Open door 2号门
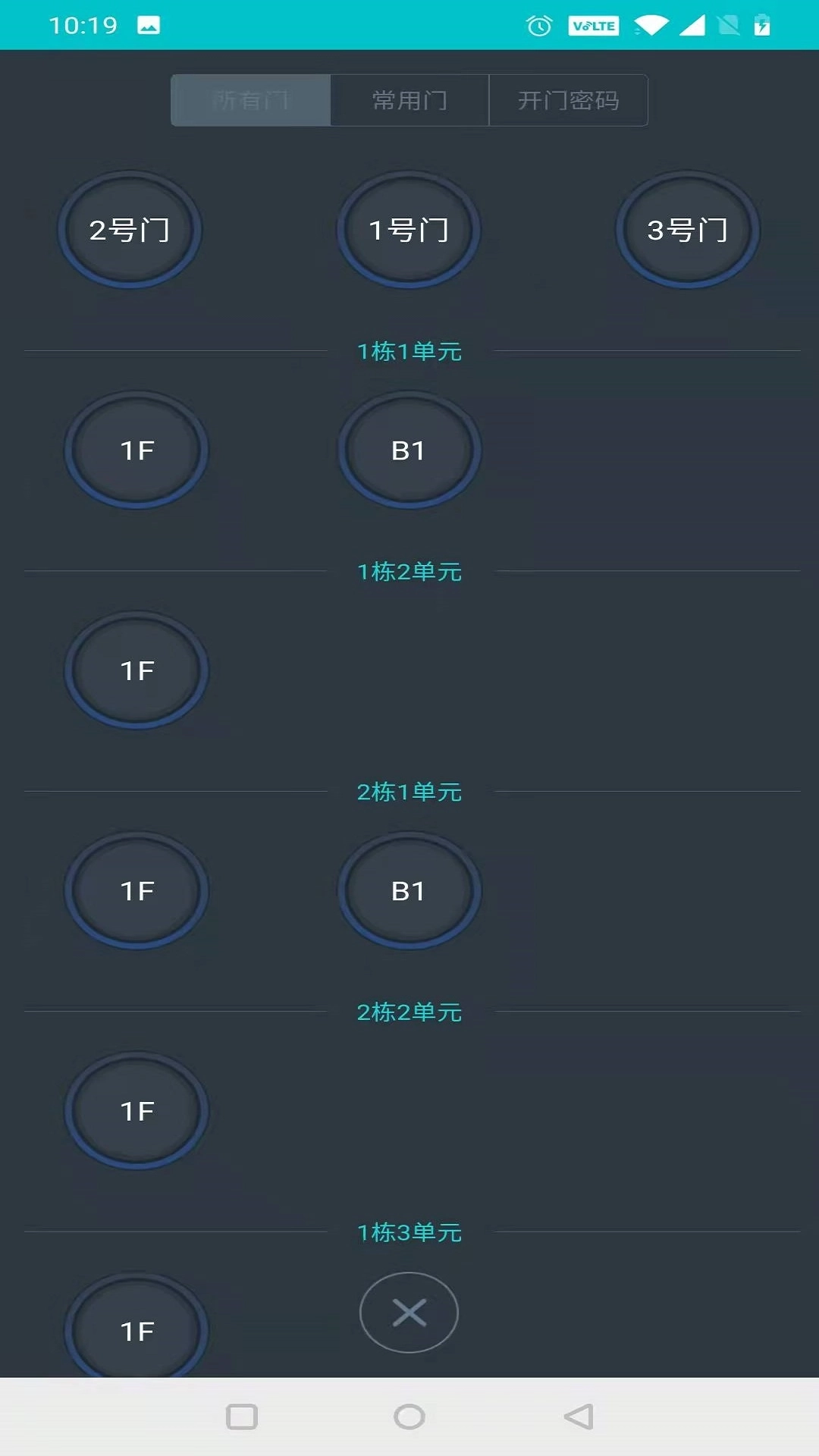 [x=130, y=230]
